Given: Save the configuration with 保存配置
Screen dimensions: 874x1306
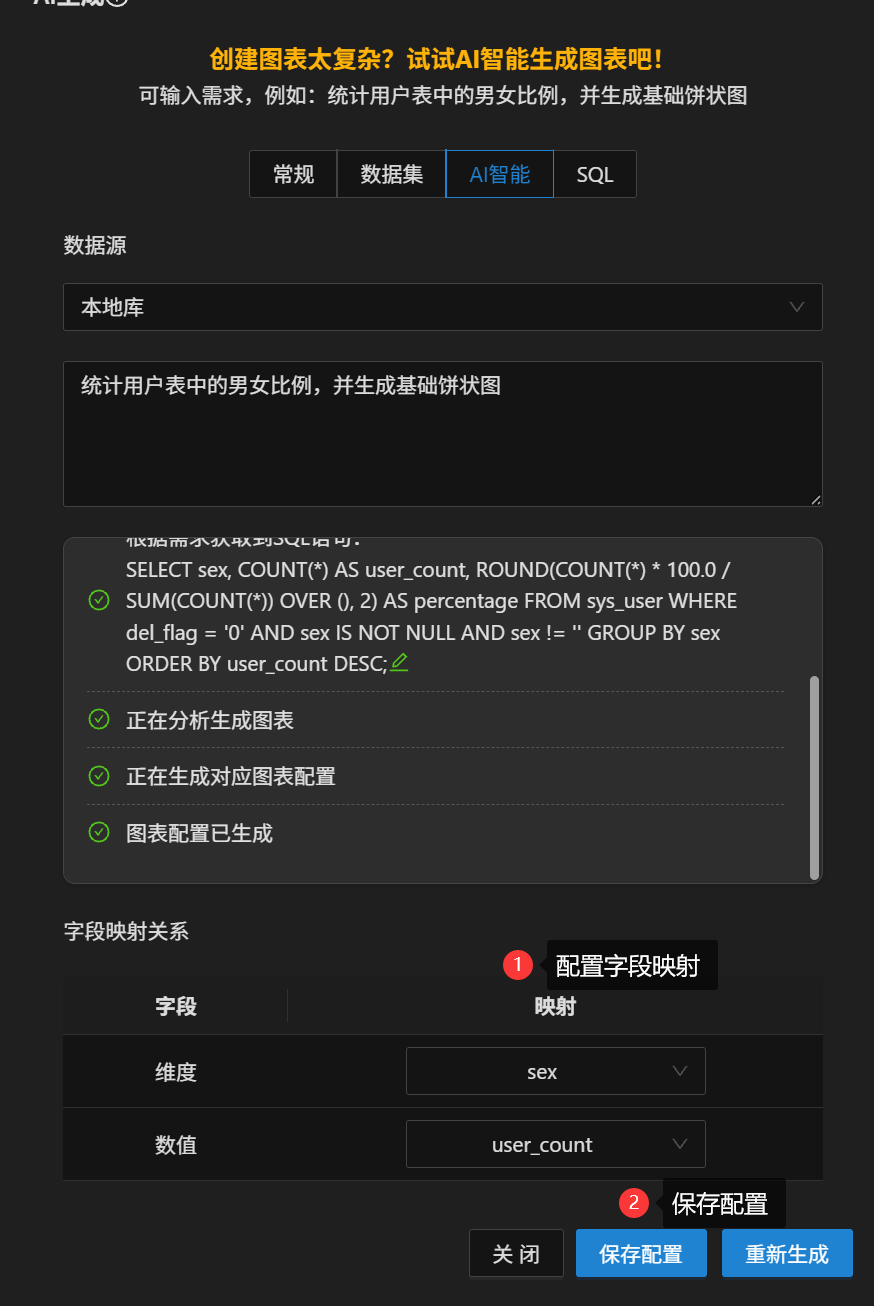Looking at the screenshot, I should click(641, 1254).
